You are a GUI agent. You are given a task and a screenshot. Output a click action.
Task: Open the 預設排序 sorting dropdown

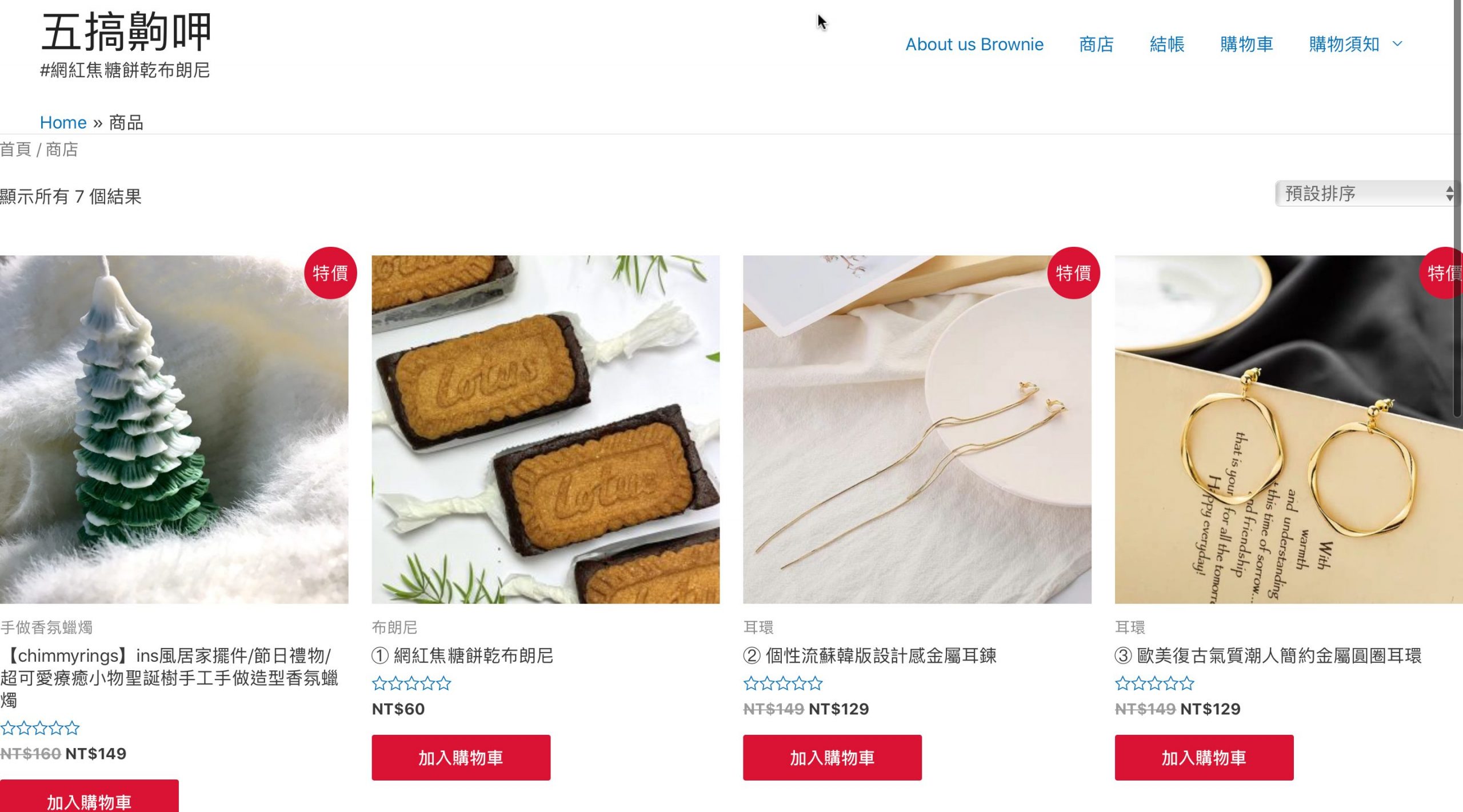click(x=1366, y=194)
